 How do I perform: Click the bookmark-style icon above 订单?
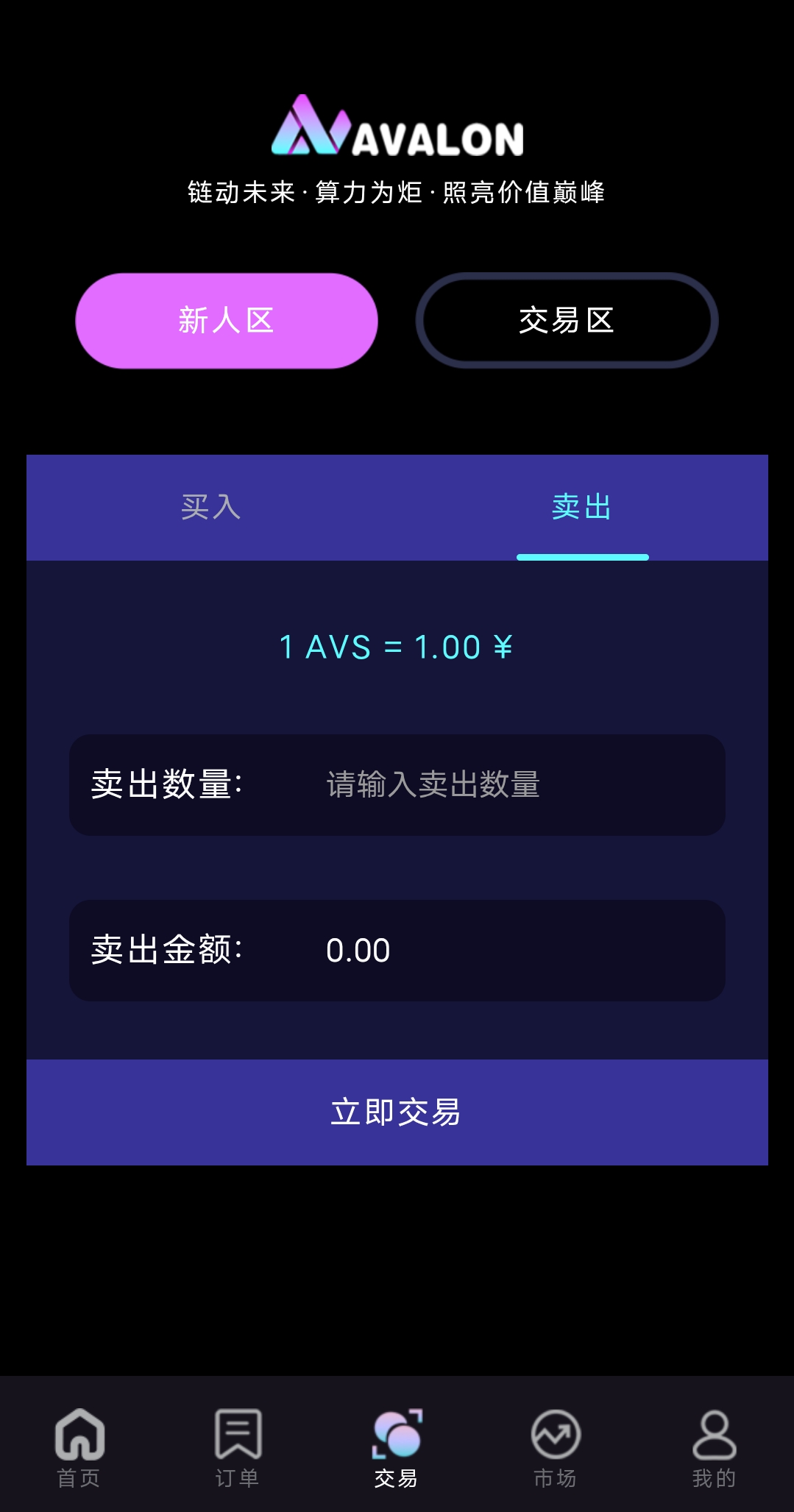pos(237,1431)
